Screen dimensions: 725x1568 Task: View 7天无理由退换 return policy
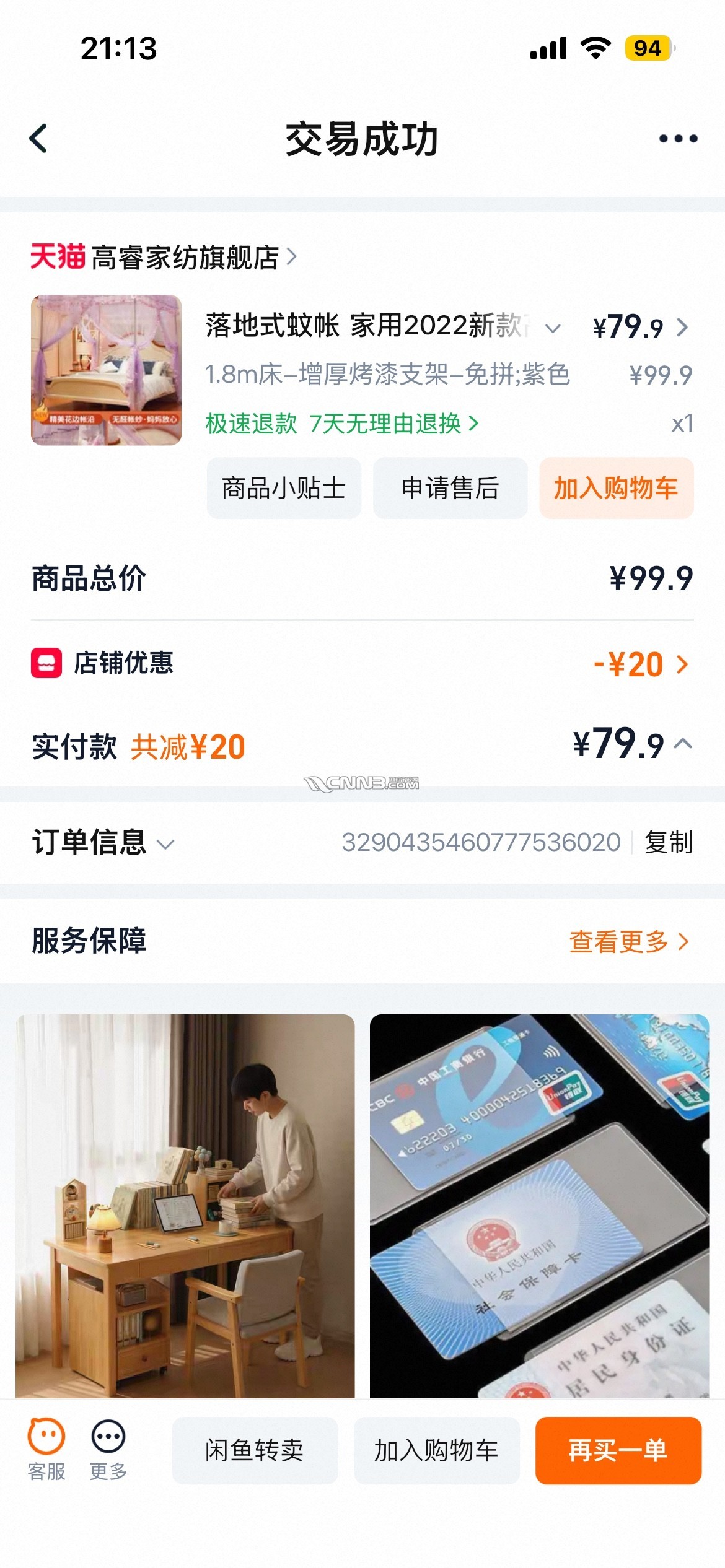point(394,424)
